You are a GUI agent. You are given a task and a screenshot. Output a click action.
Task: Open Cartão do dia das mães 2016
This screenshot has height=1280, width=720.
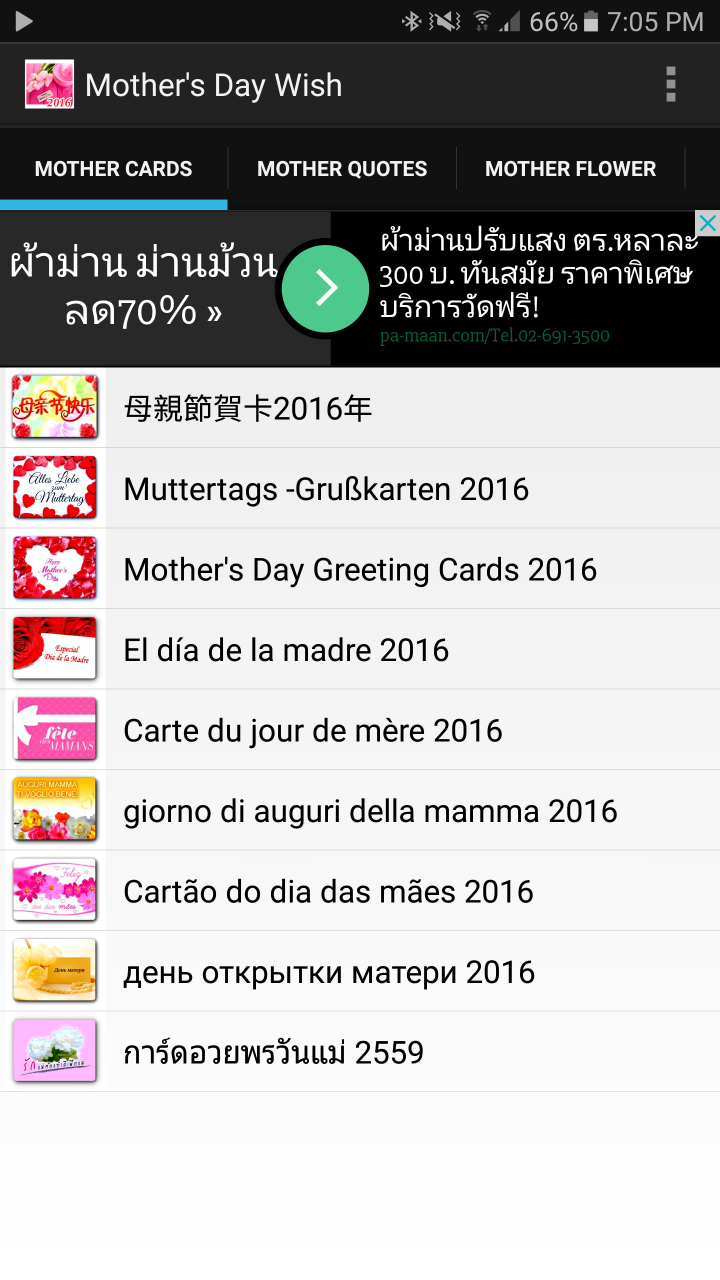(x=360, y=892)
